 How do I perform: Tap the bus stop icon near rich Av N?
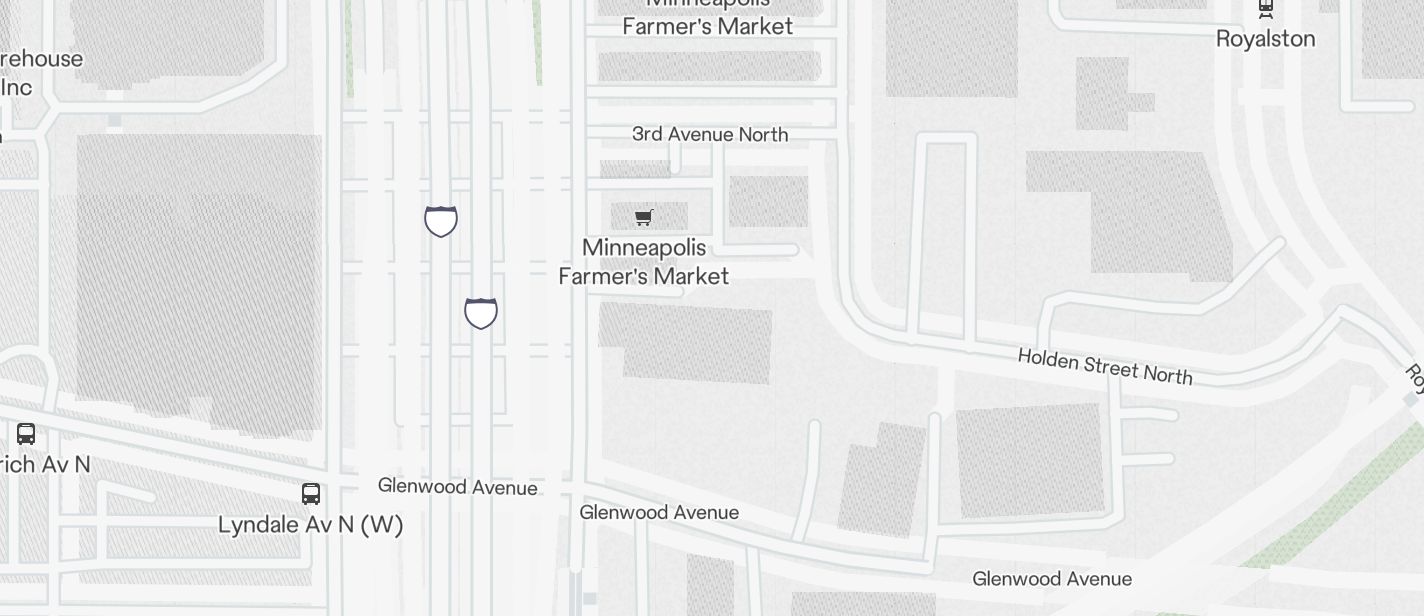tap(26, 434)
